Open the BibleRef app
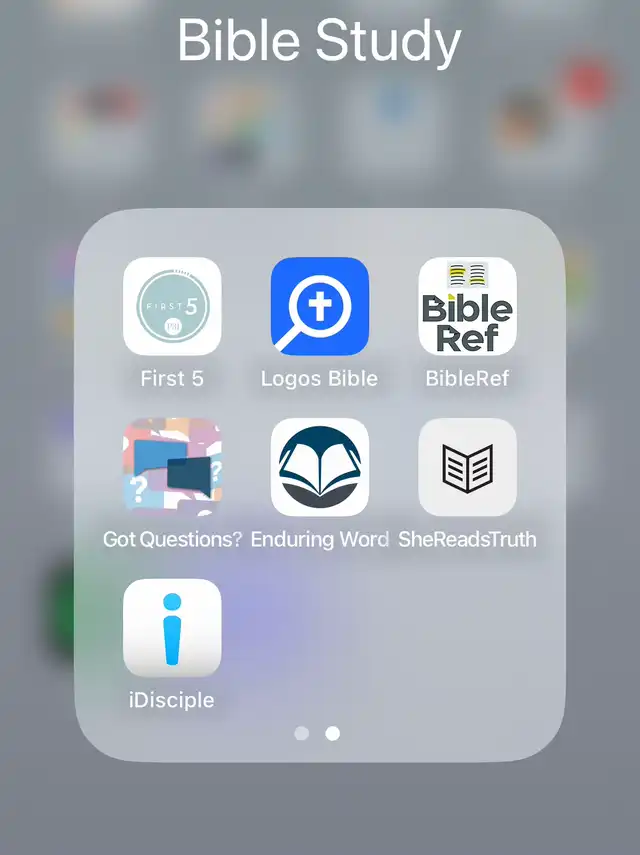 click(467, 306)
